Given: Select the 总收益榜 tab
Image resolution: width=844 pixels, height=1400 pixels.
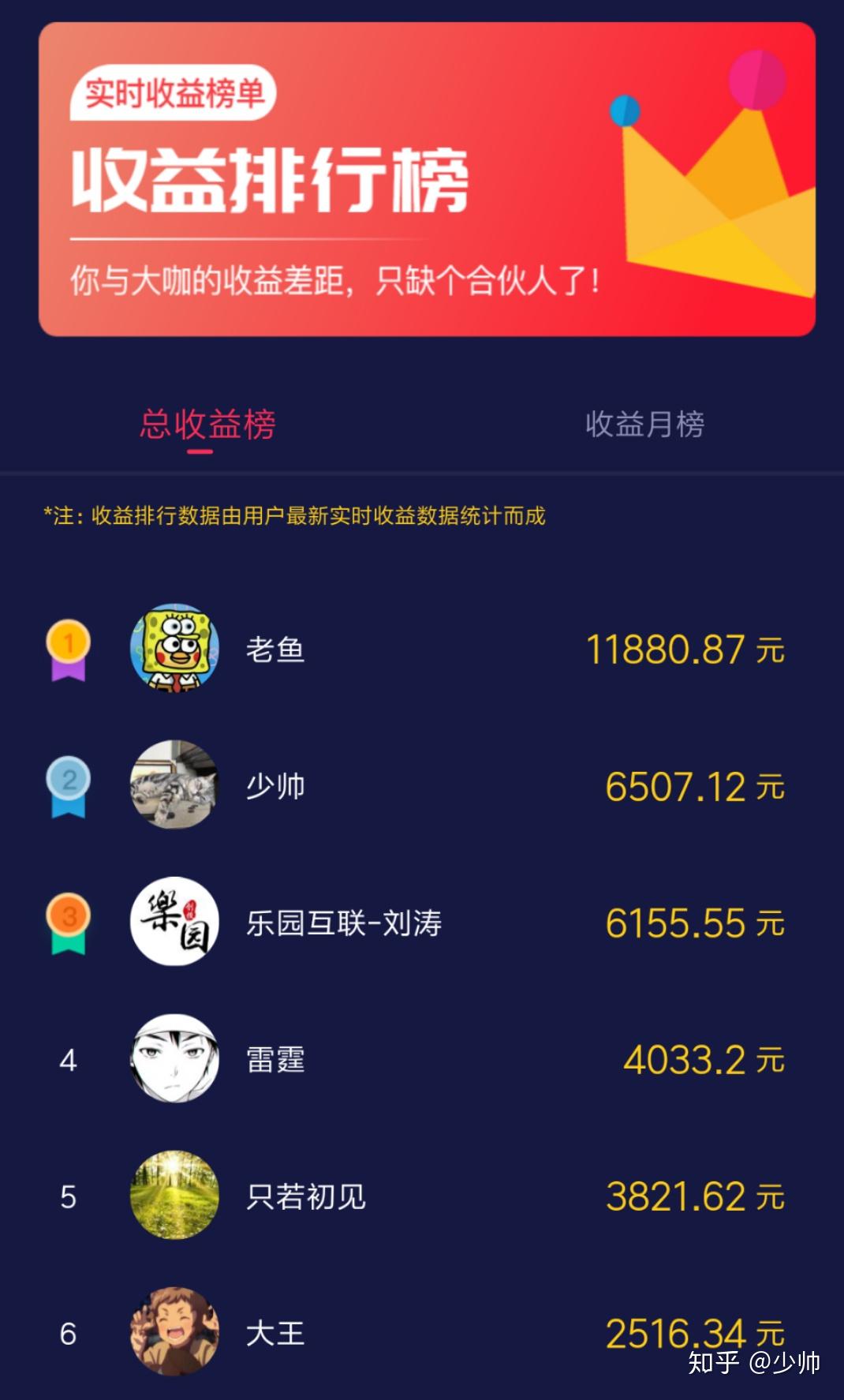Looking at the screenshot, I should [207, 425].
